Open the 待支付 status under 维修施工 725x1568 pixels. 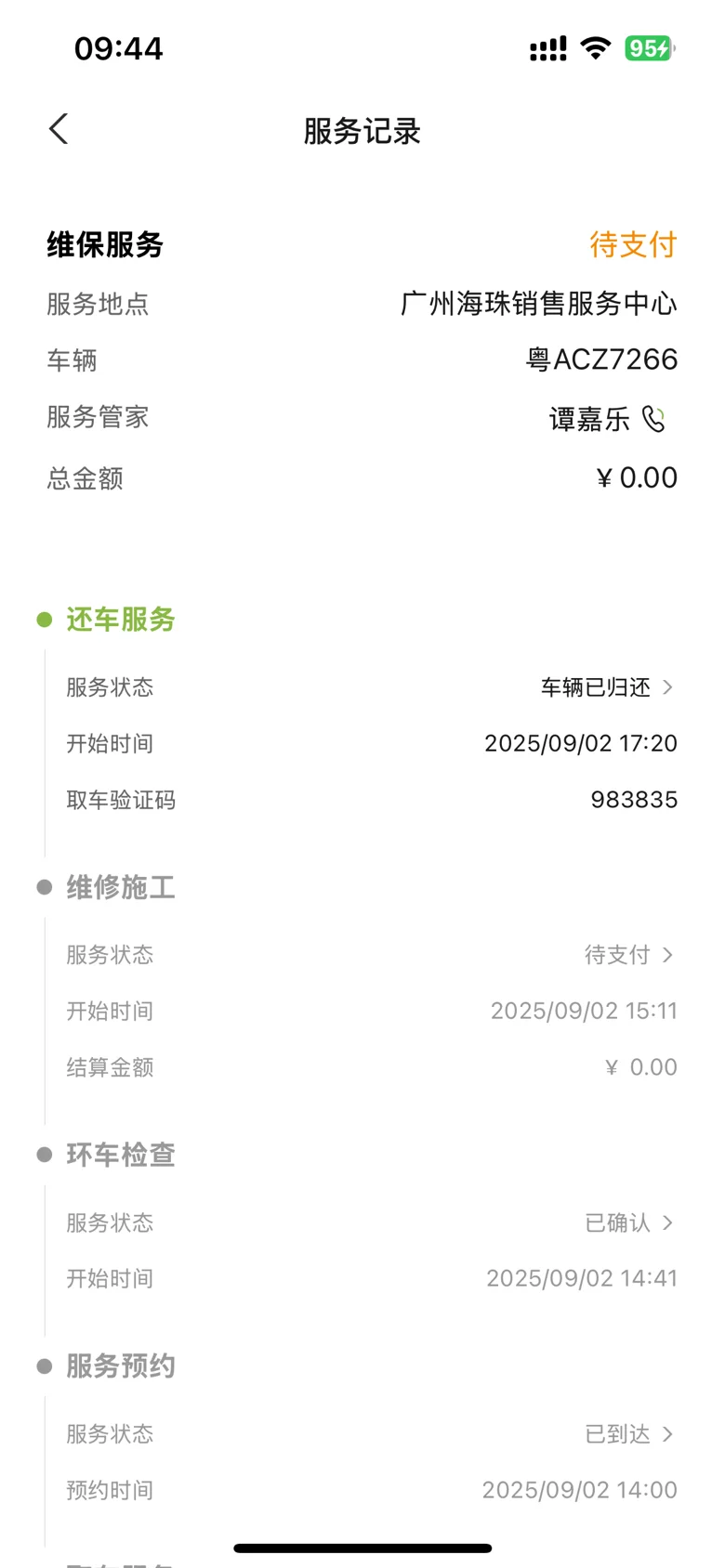(x=628, y=955)
